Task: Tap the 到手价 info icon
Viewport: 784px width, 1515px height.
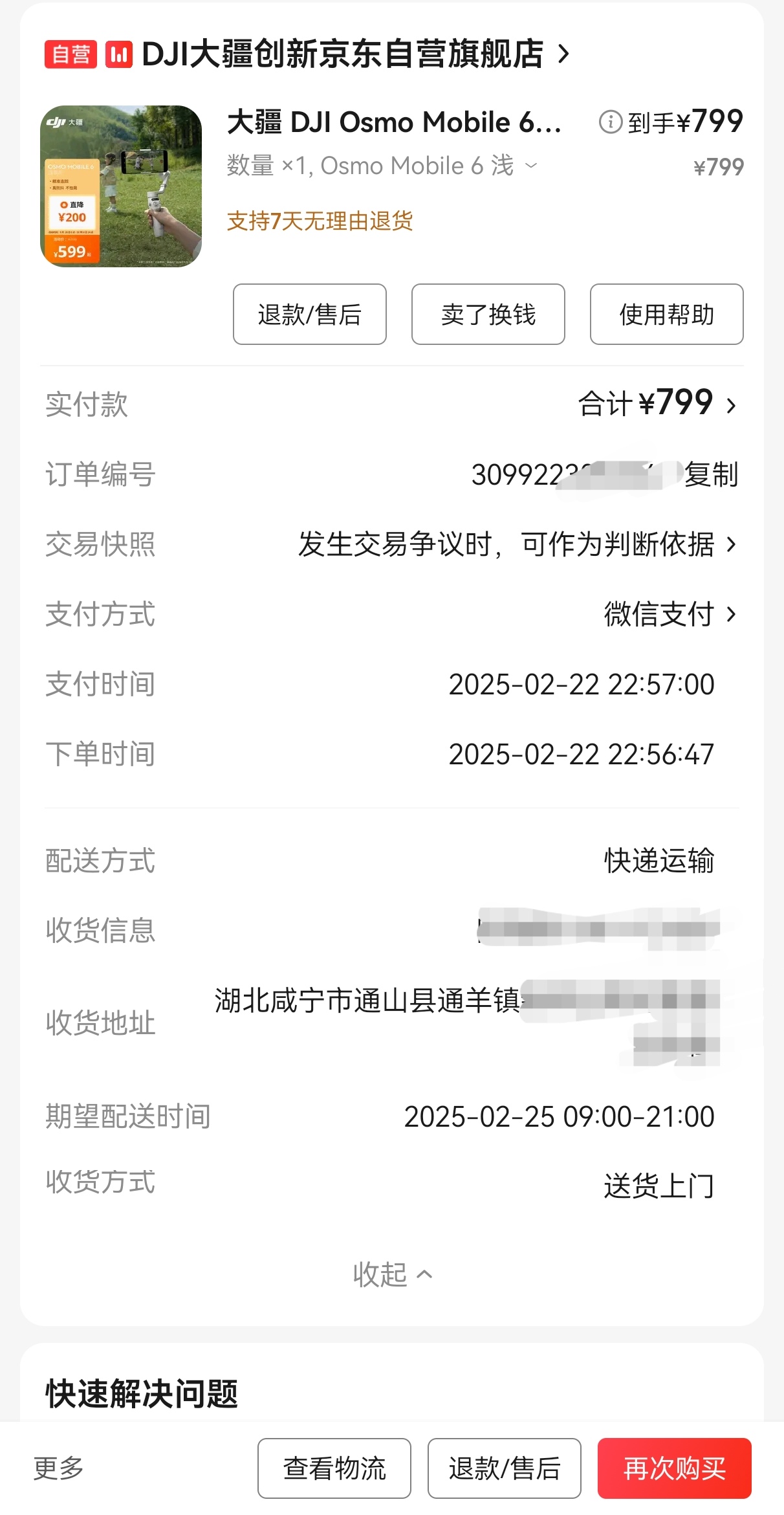Action: [610, 122]
